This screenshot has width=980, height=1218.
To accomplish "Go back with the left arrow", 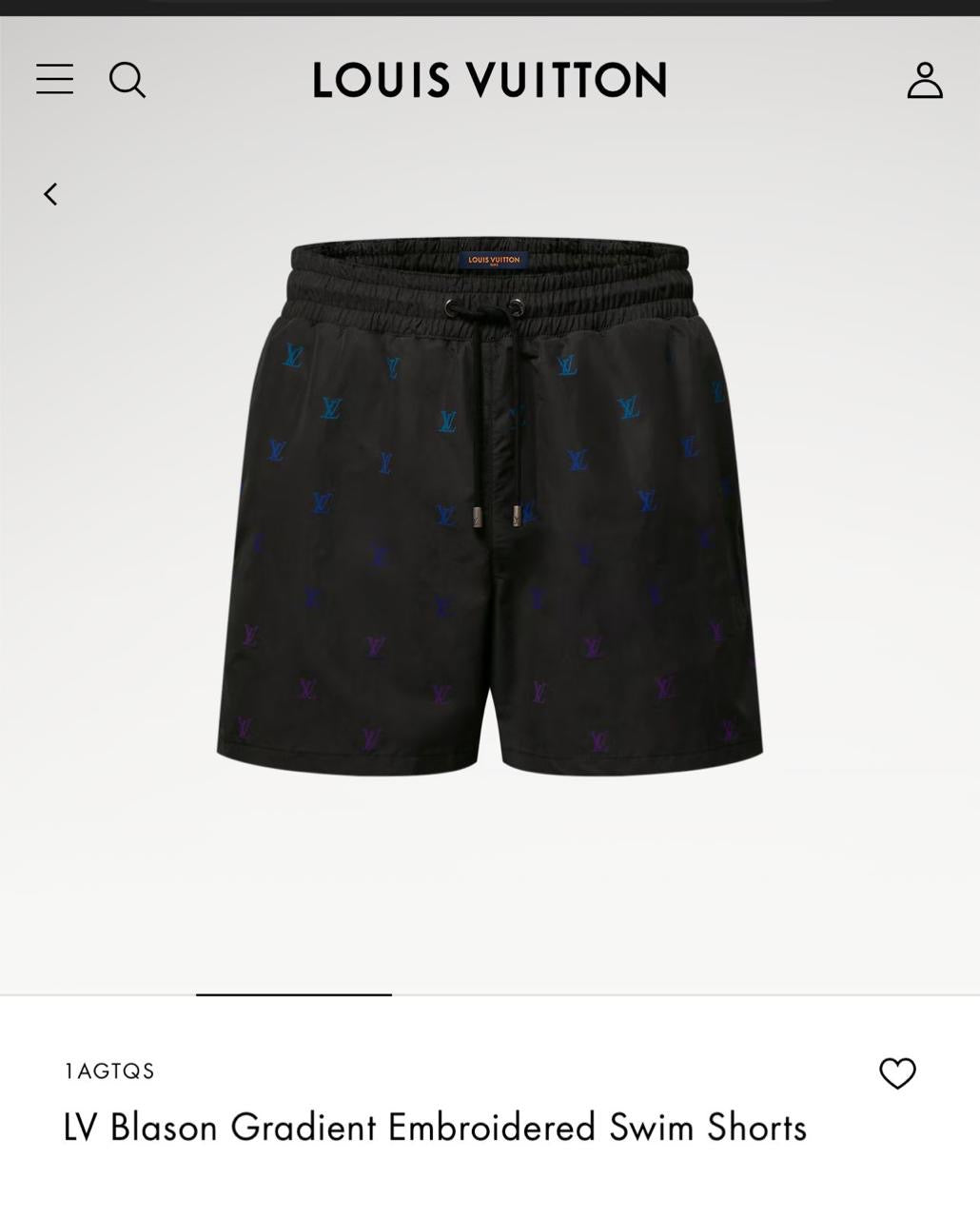I will point(50,194).
